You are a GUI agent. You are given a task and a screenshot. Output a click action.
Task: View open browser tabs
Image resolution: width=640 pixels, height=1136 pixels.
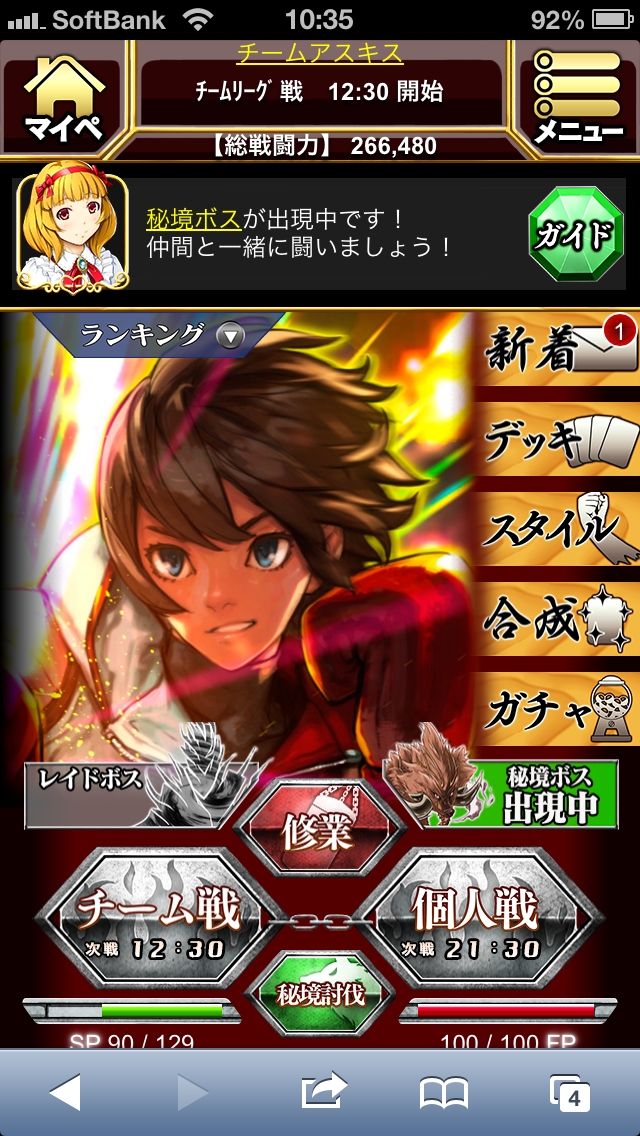tap(570, 1093)
